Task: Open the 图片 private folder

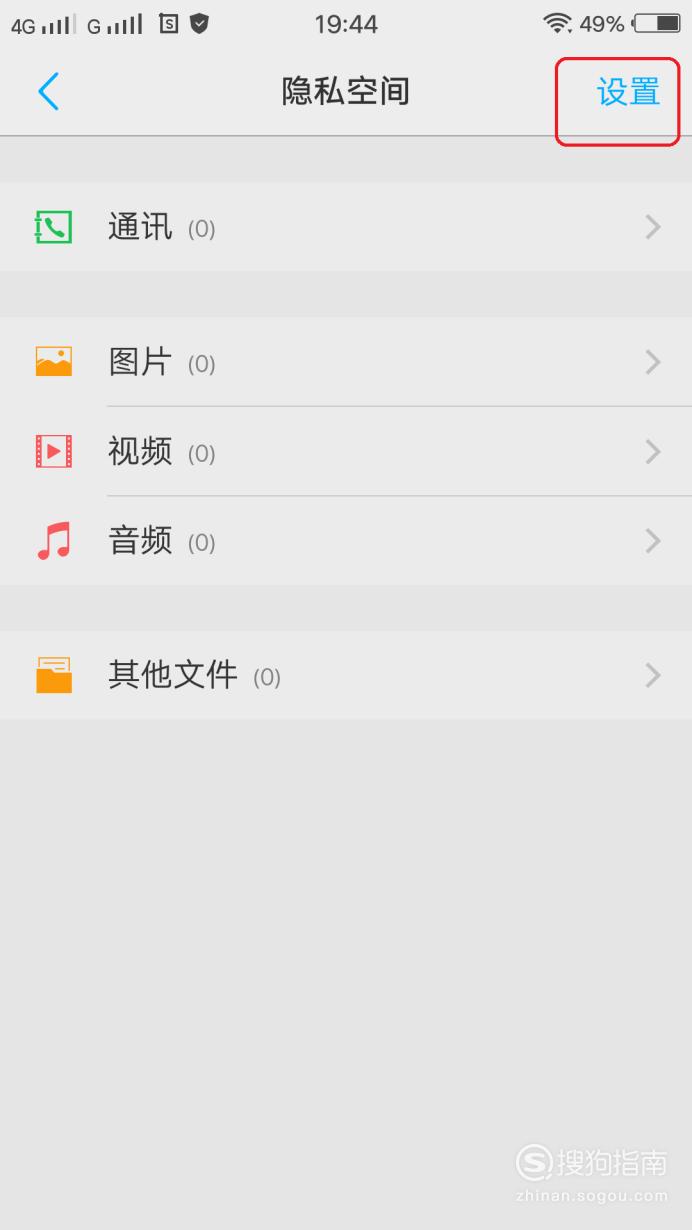Action: tap(346, 362)
